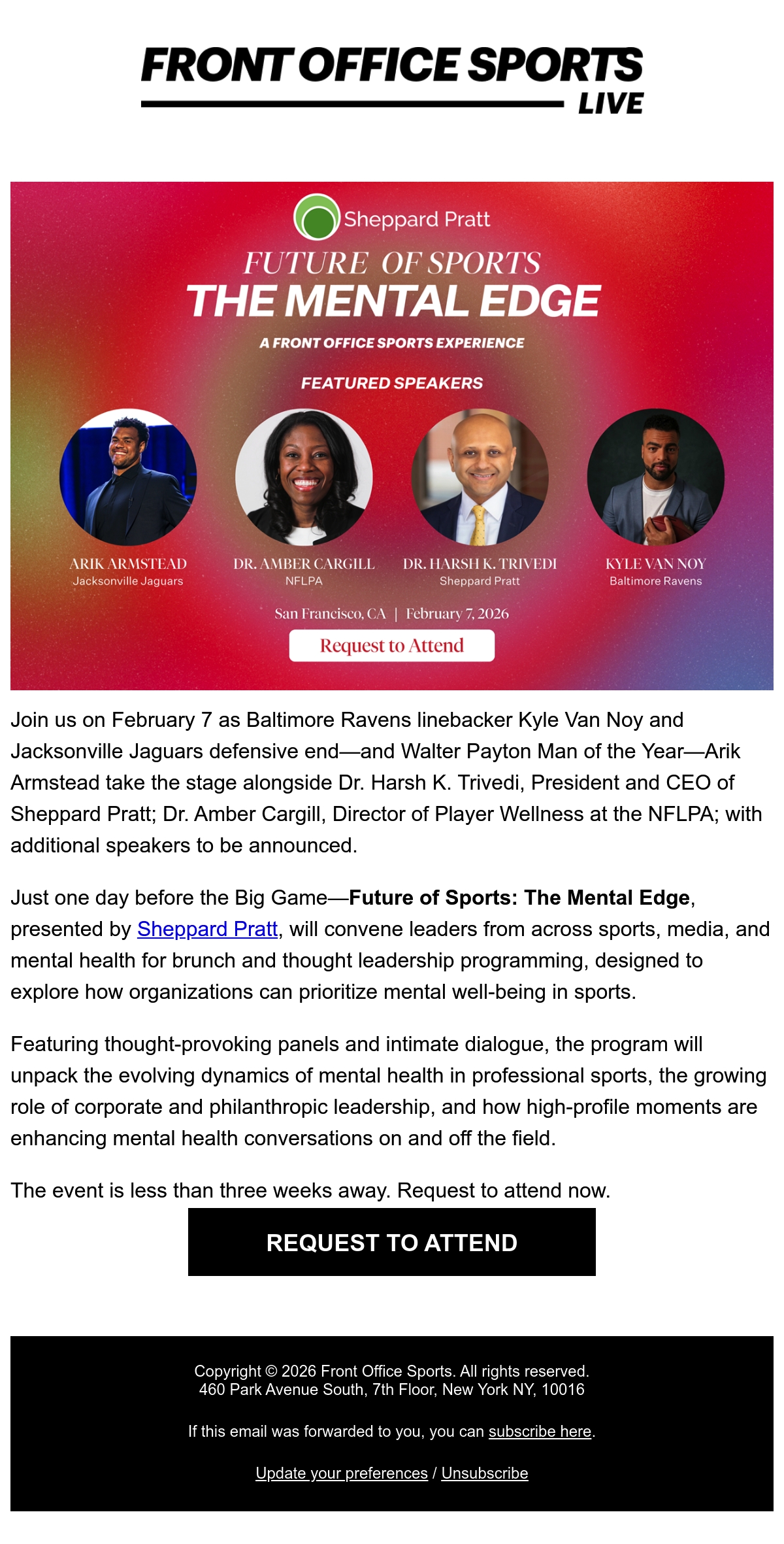Open the Sheppard Pratt link
This screenshot has width=784, height=1544.
208,929
